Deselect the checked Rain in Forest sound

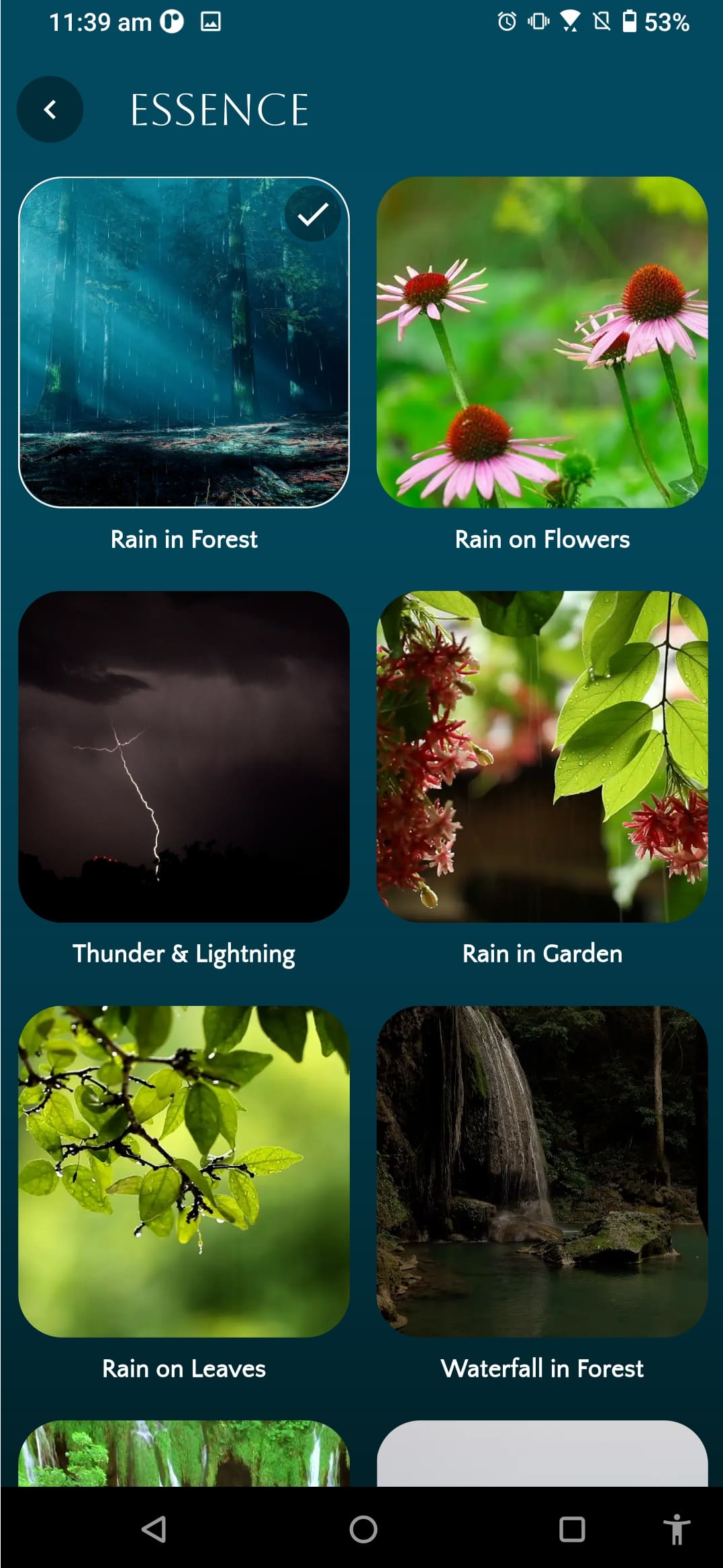(185, 344)
